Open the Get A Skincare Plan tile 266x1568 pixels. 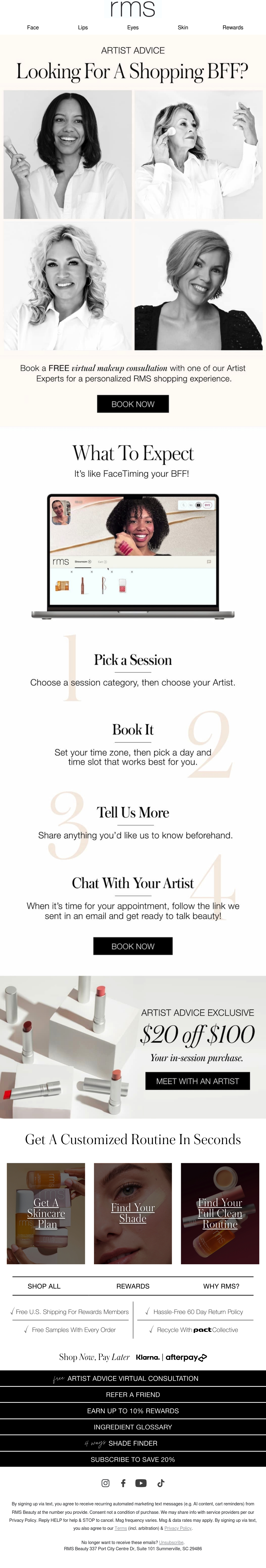coord(46,1213)
